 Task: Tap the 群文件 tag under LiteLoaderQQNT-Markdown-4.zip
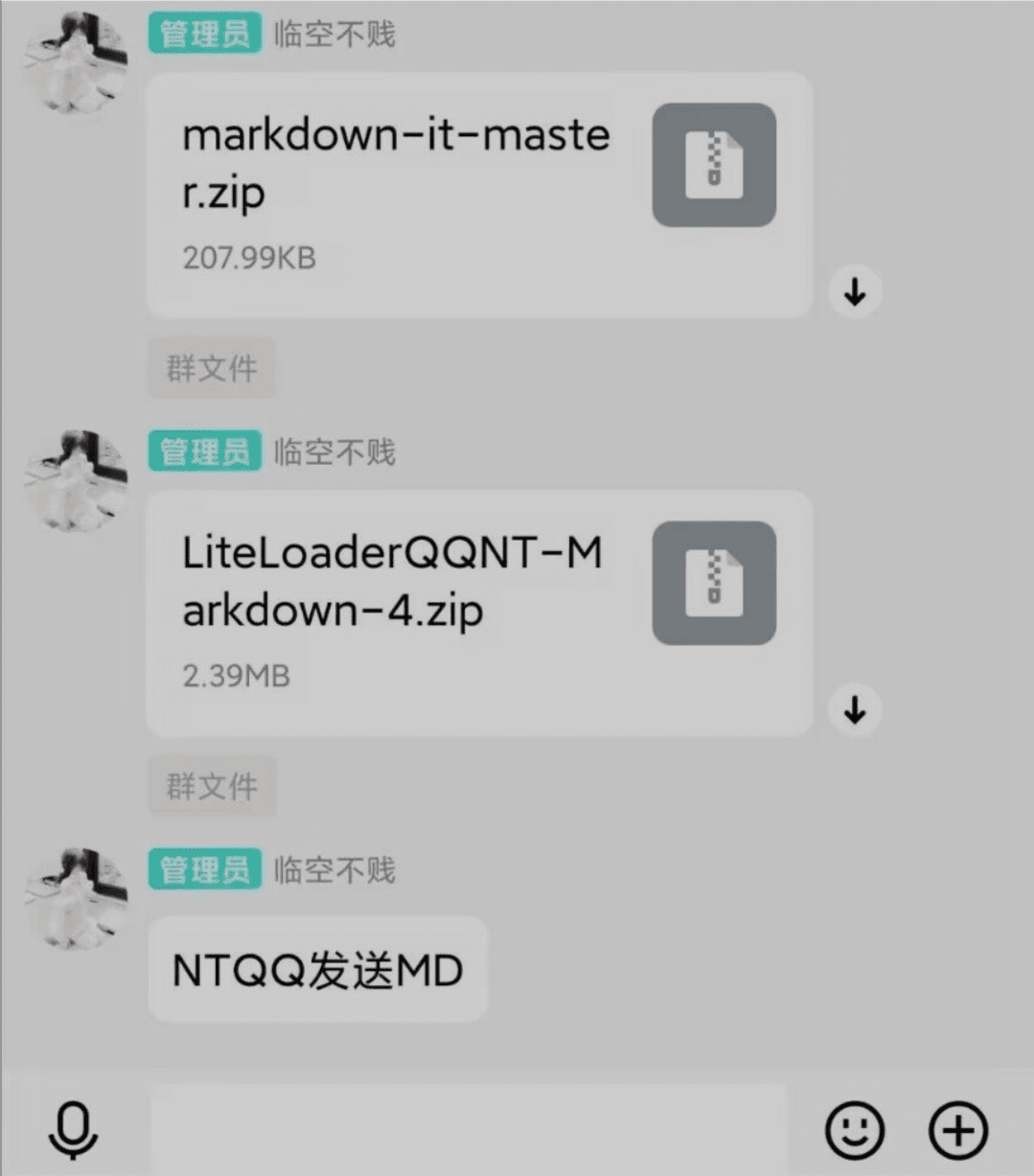coord(211,786)
